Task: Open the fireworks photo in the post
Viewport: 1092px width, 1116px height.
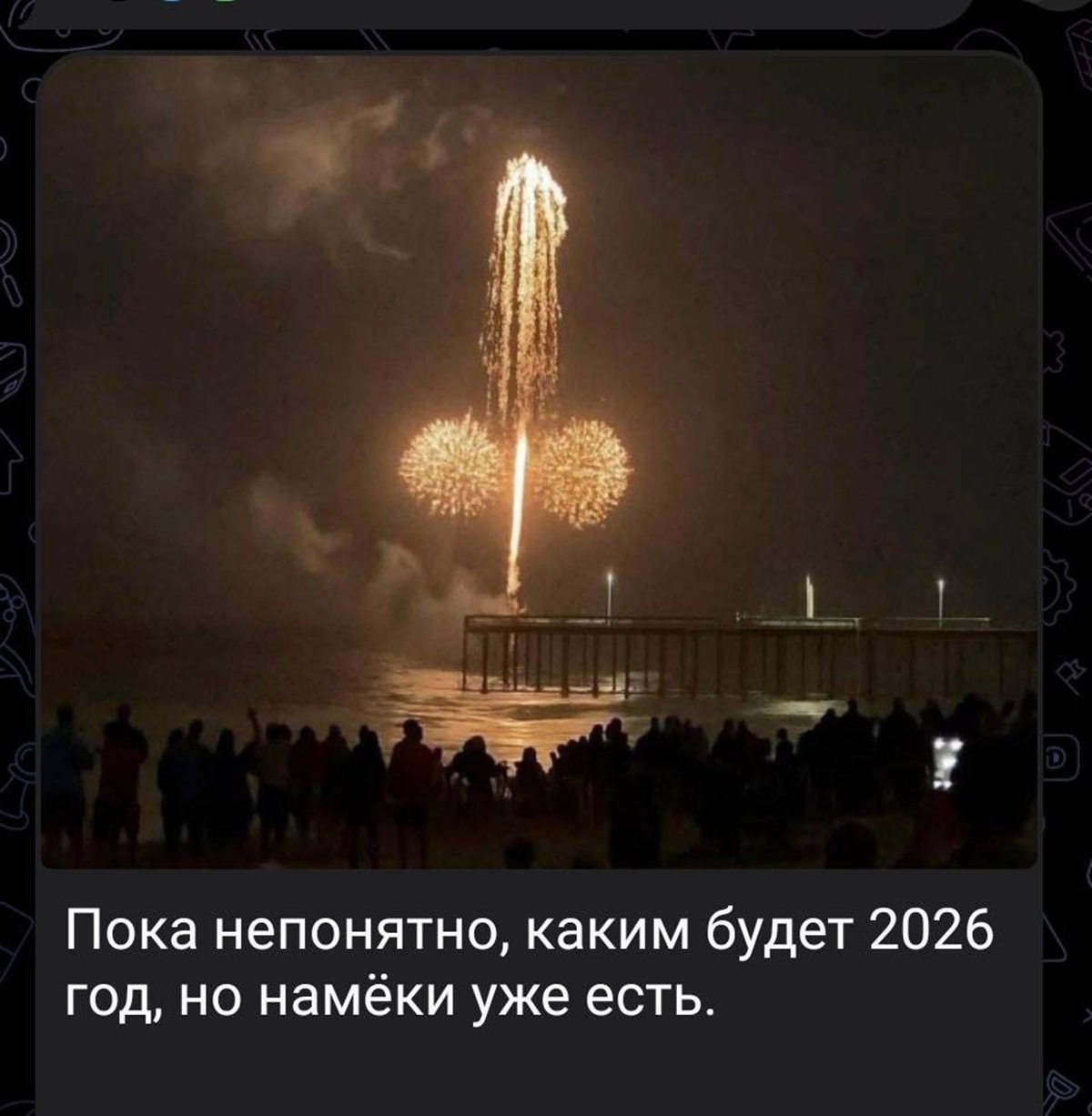Action: pos(539,461)
